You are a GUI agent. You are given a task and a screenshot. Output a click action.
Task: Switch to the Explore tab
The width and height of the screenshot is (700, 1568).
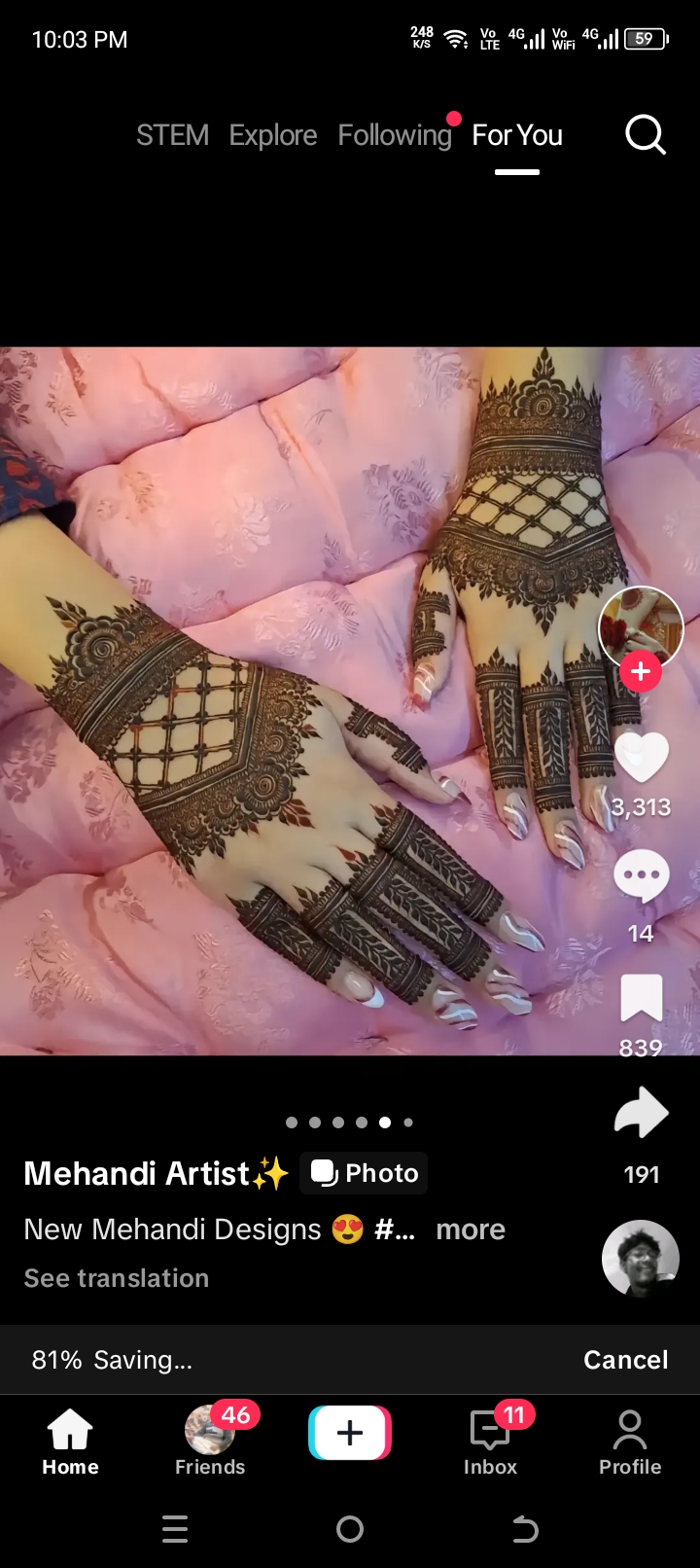click(273, 135)
